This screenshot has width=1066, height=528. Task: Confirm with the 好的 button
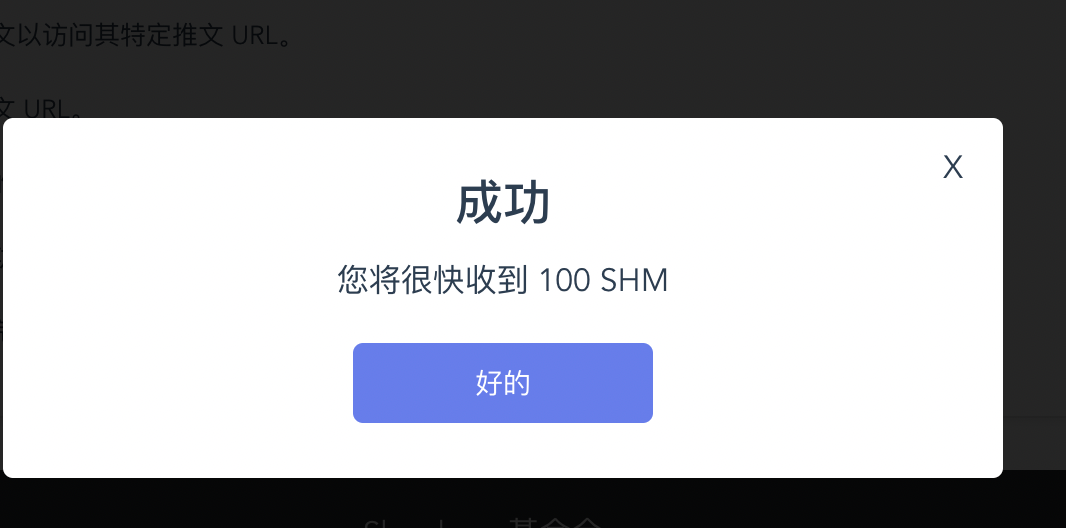502,383
